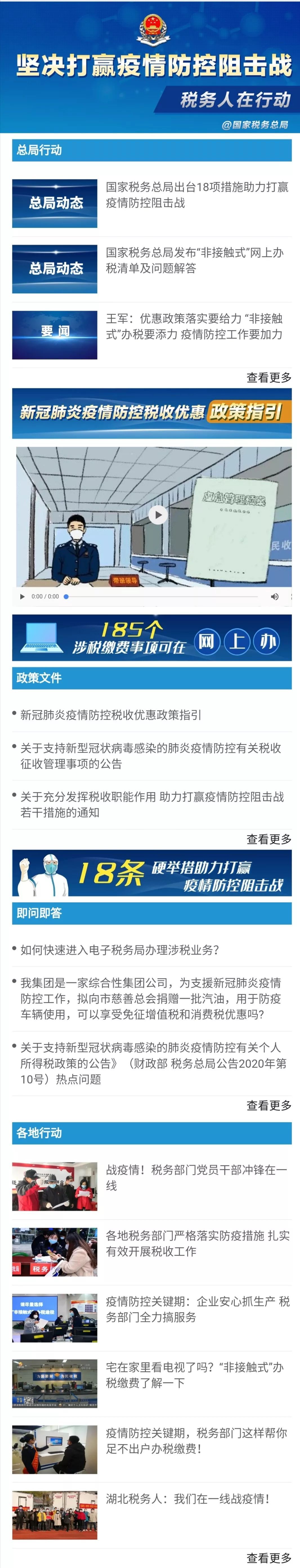300x1568 pixels.
Task: Play the video with the center play button
Action: pos(158,515)
